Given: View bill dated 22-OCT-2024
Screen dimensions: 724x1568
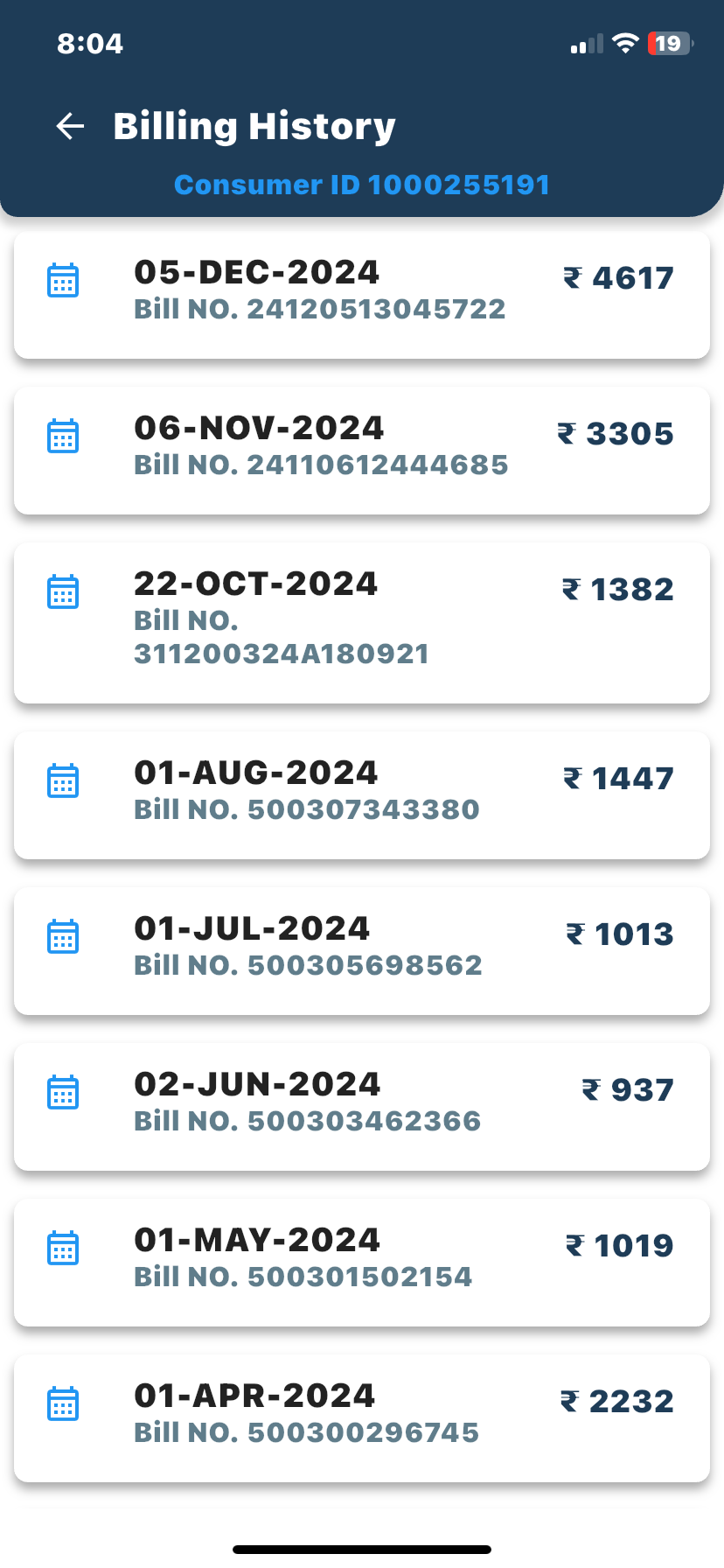Looking at the screenshot, I should (x=362, y=623).
